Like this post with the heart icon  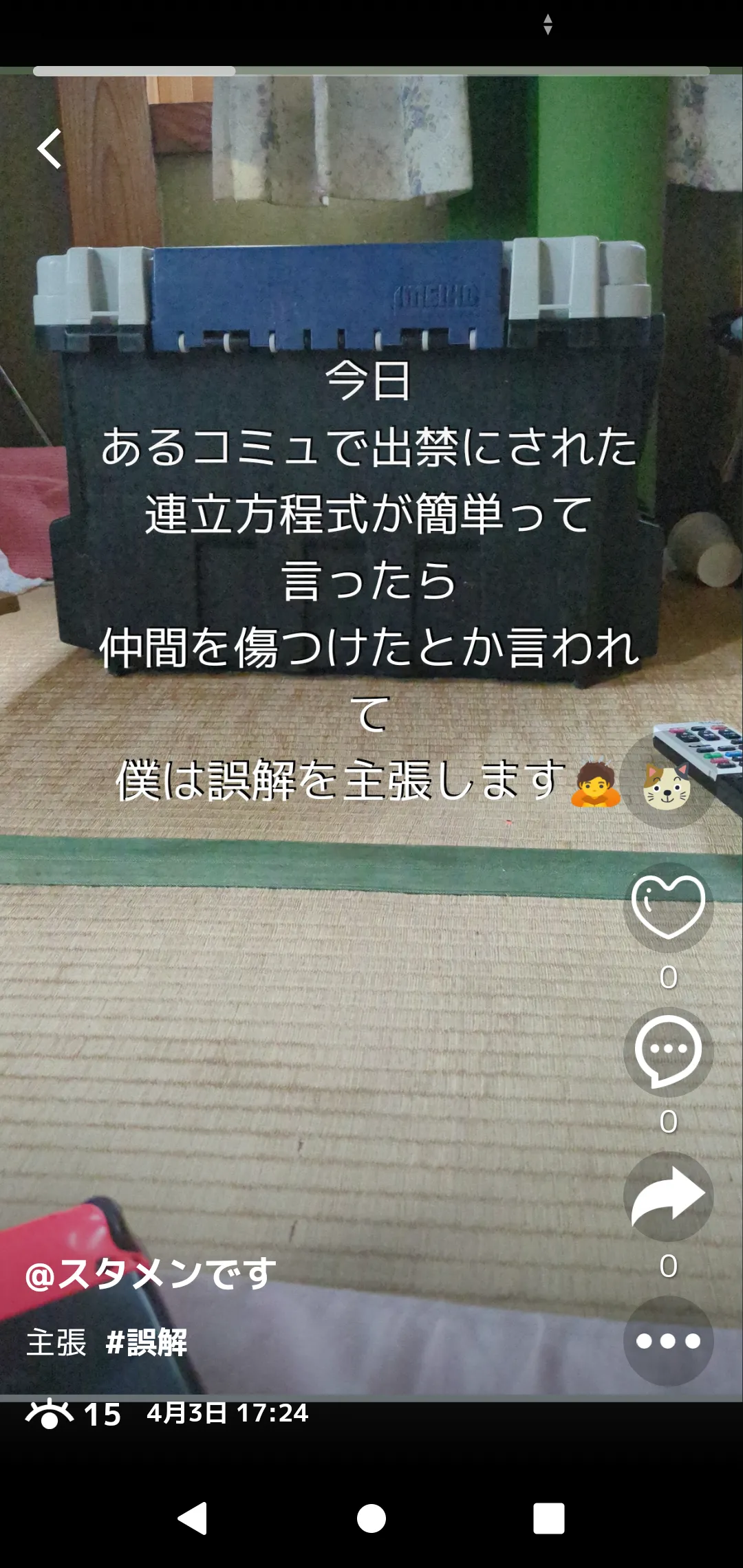coord(669,907)
